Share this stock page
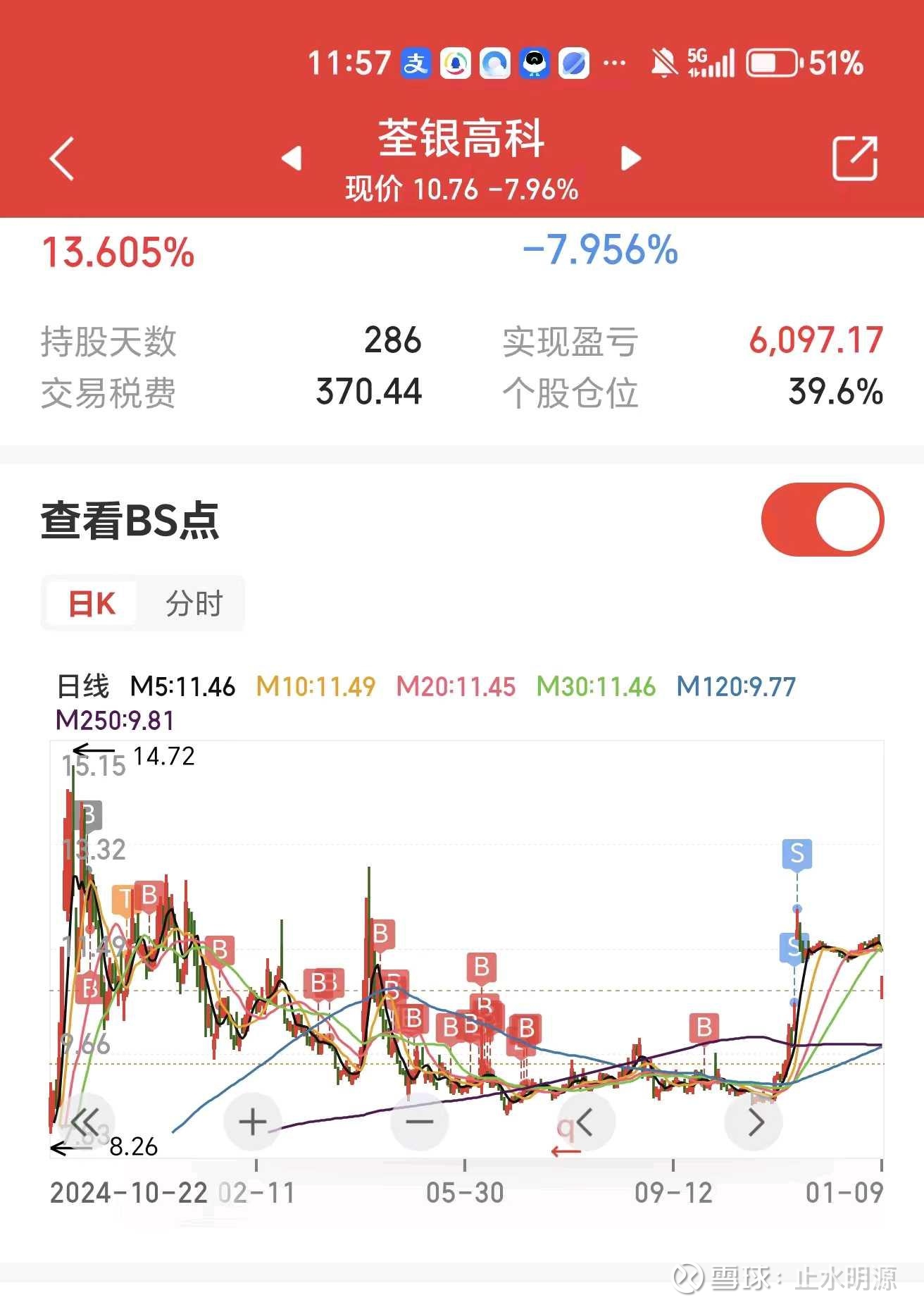 (854, 159)
